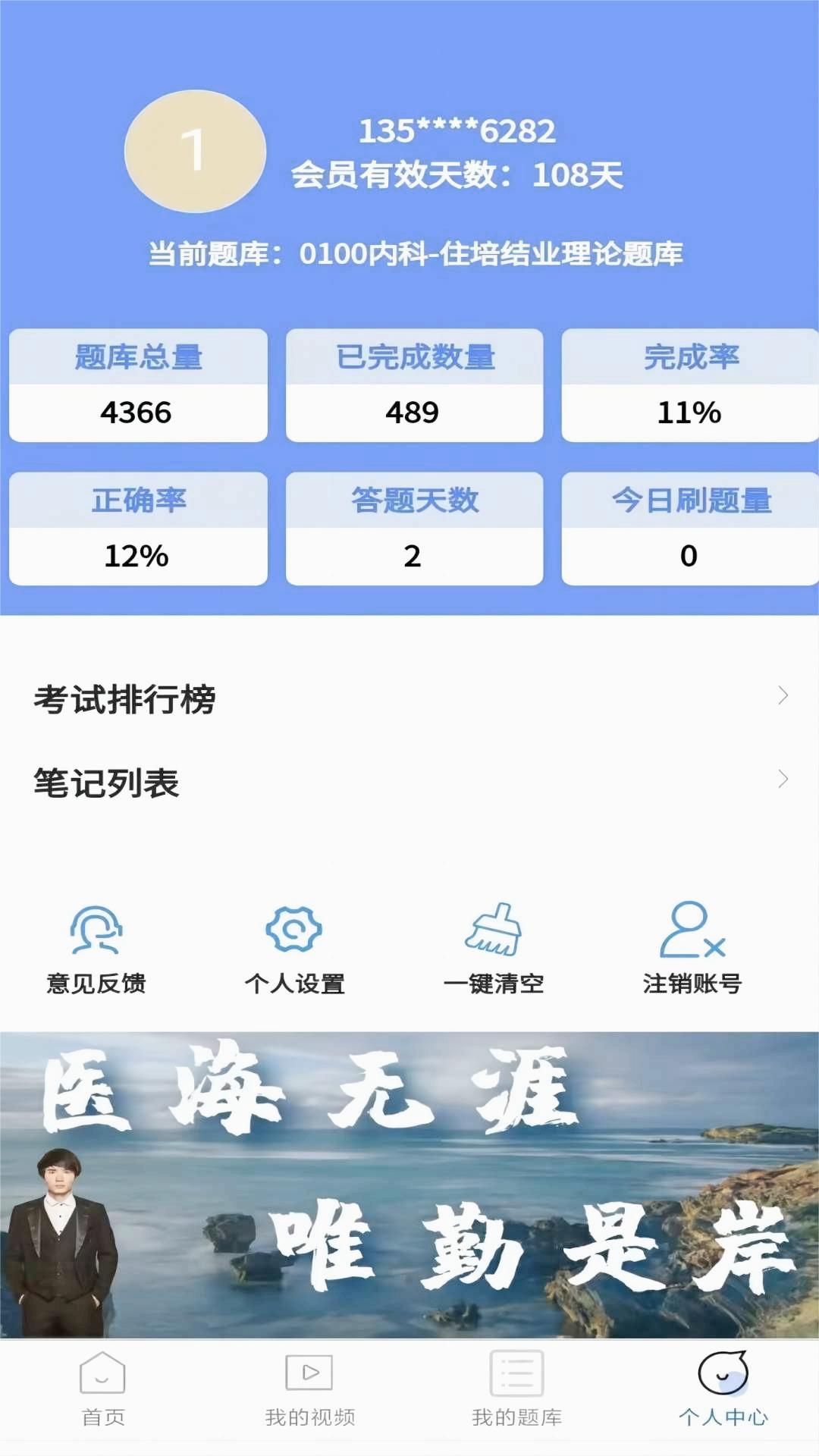Select the 个人中心 tab

point(723,1389)
